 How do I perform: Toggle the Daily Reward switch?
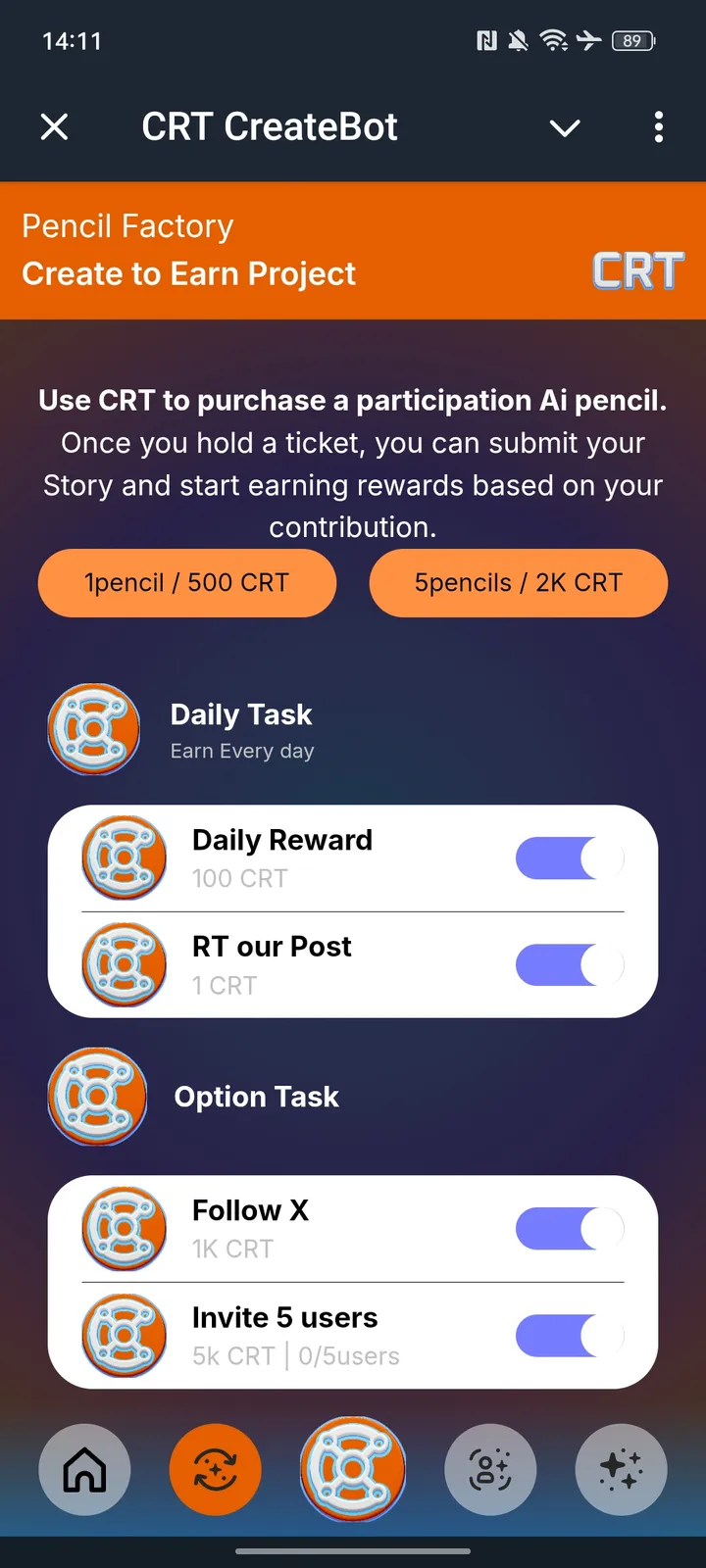[570, 858]
